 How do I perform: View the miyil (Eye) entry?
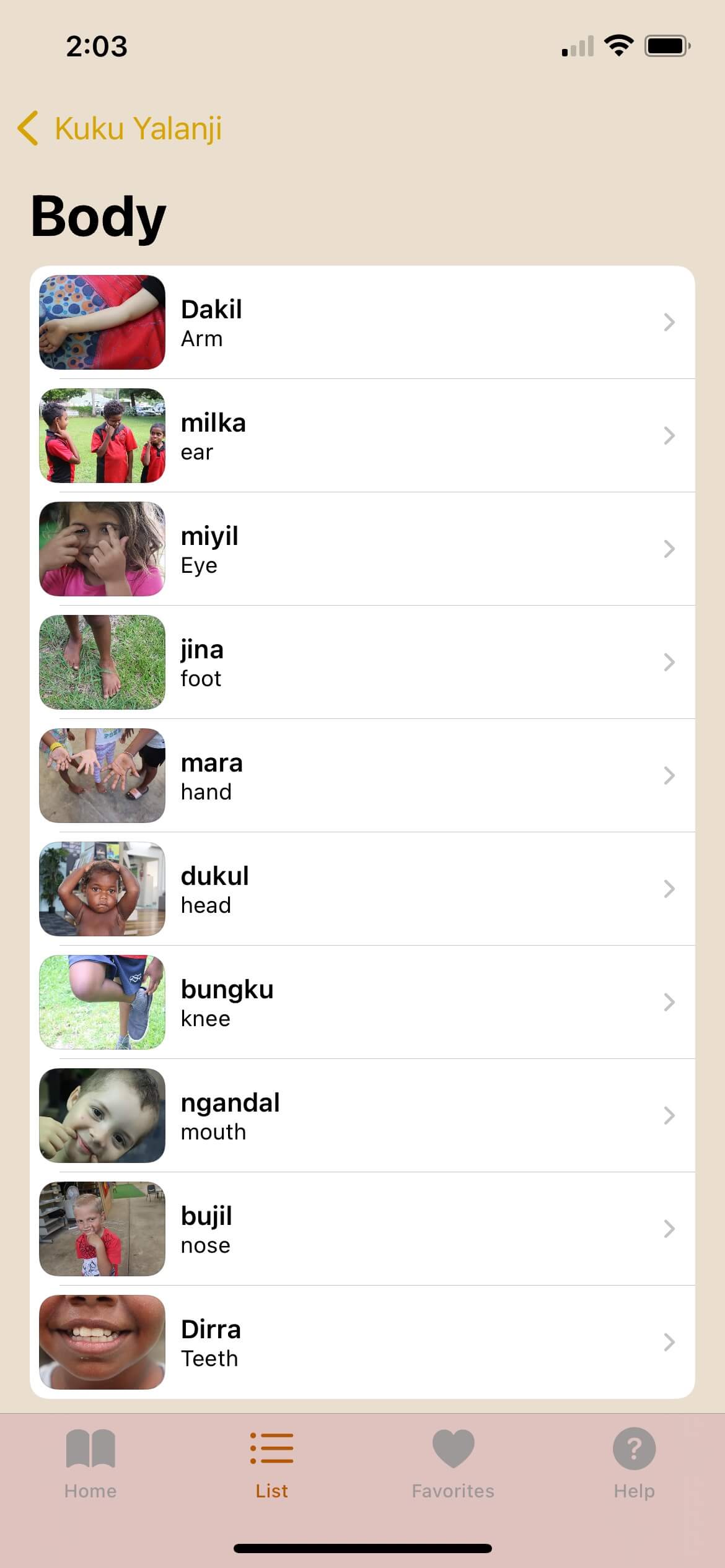pyautogui.click(x=362, y=549)
